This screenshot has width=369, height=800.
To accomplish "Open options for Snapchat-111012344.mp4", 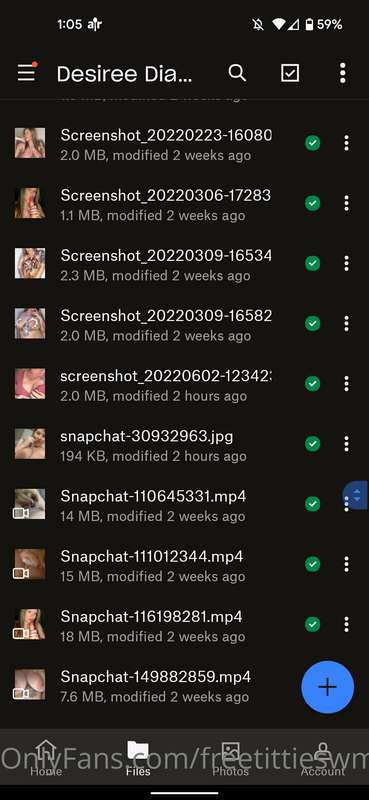I will coord(347,564).
